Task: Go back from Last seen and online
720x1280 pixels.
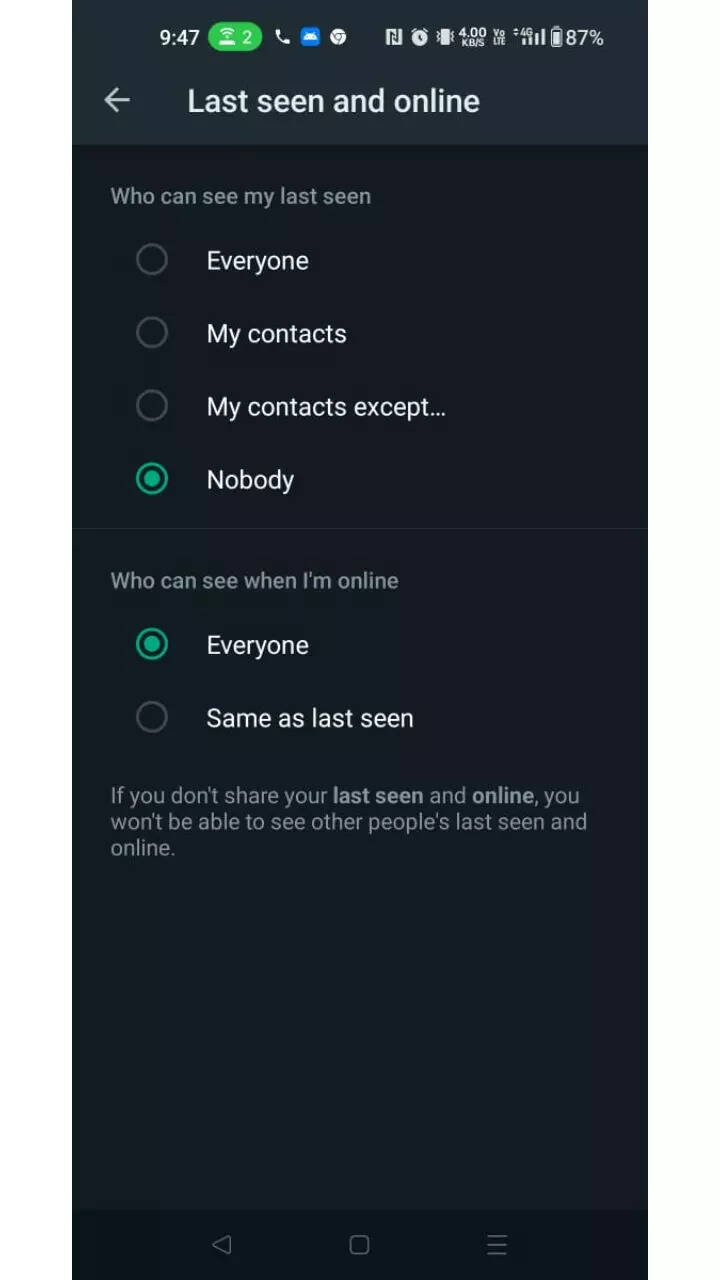Action: tap(117, 100)
